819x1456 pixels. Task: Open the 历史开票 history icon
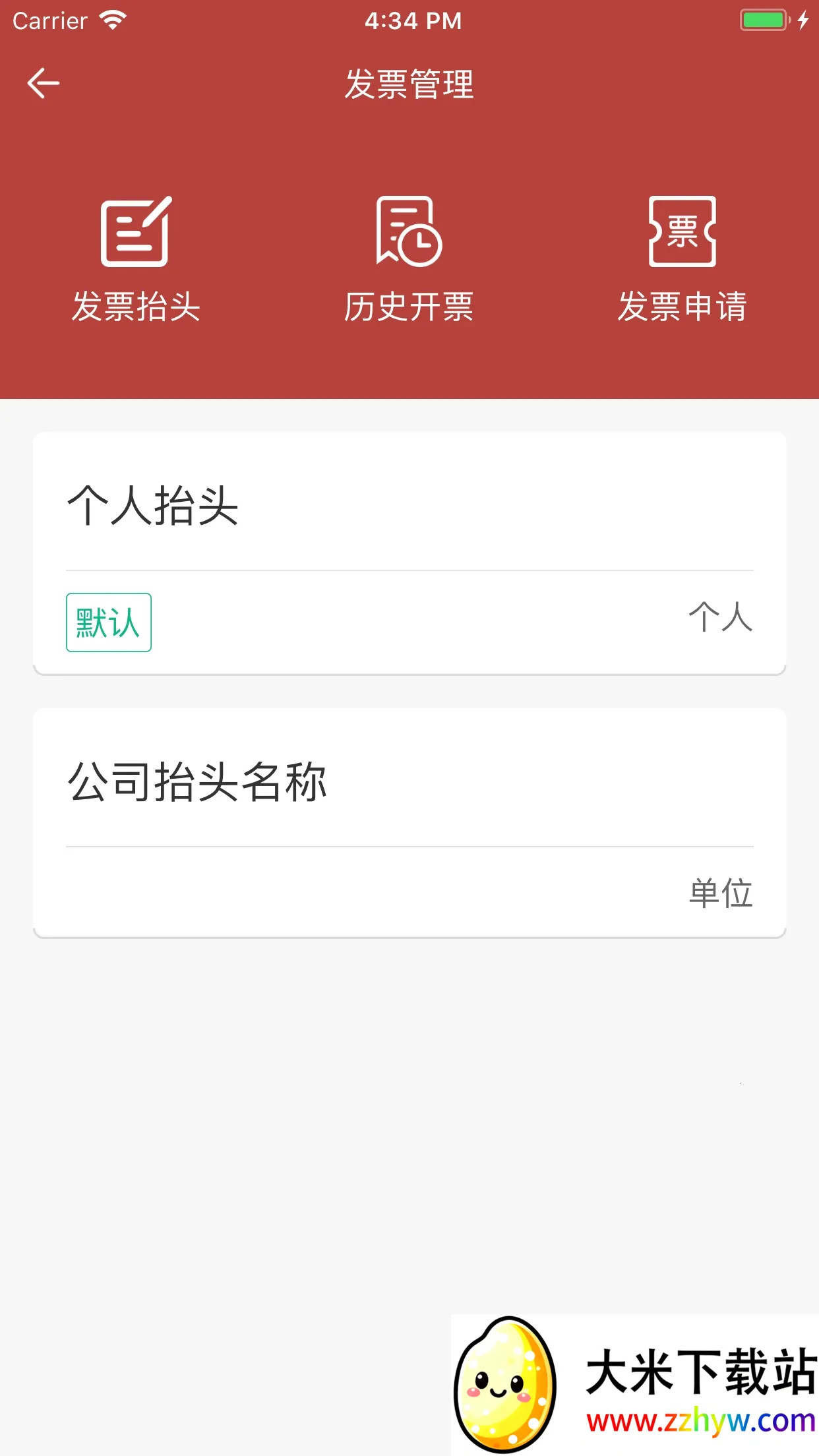coord(409,232)
